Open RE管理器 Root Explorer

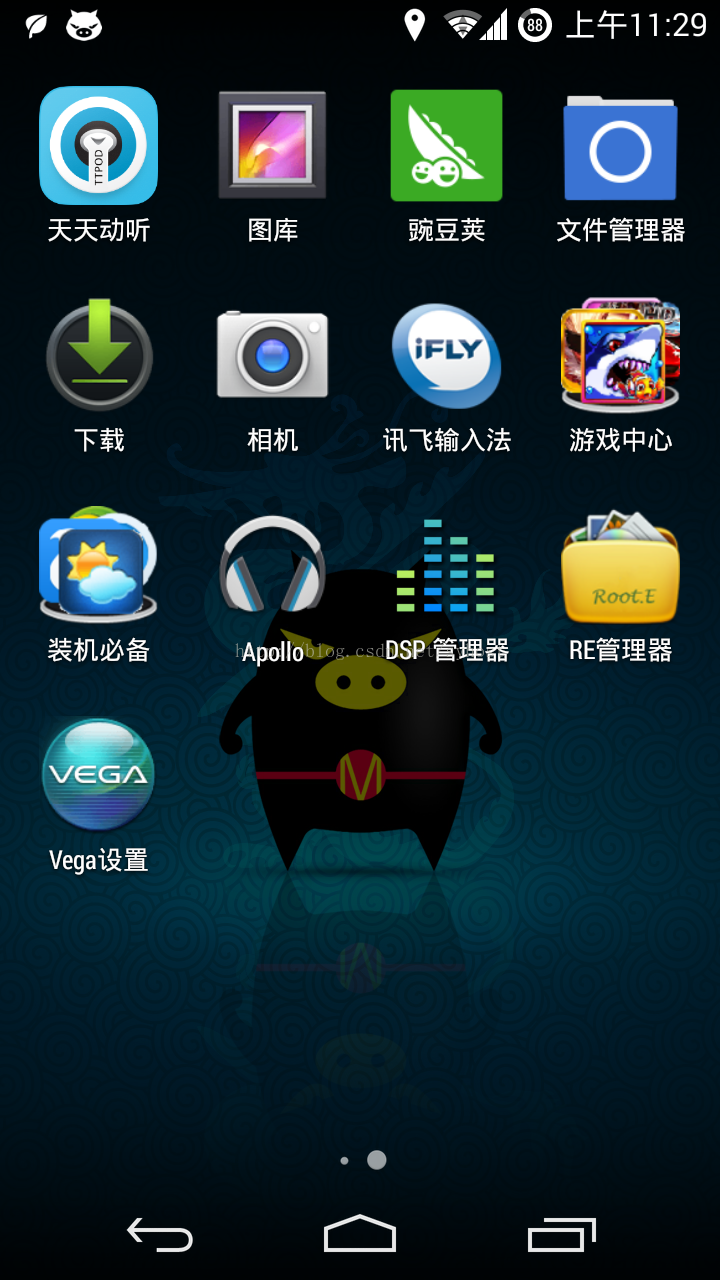tap(620, 566)
